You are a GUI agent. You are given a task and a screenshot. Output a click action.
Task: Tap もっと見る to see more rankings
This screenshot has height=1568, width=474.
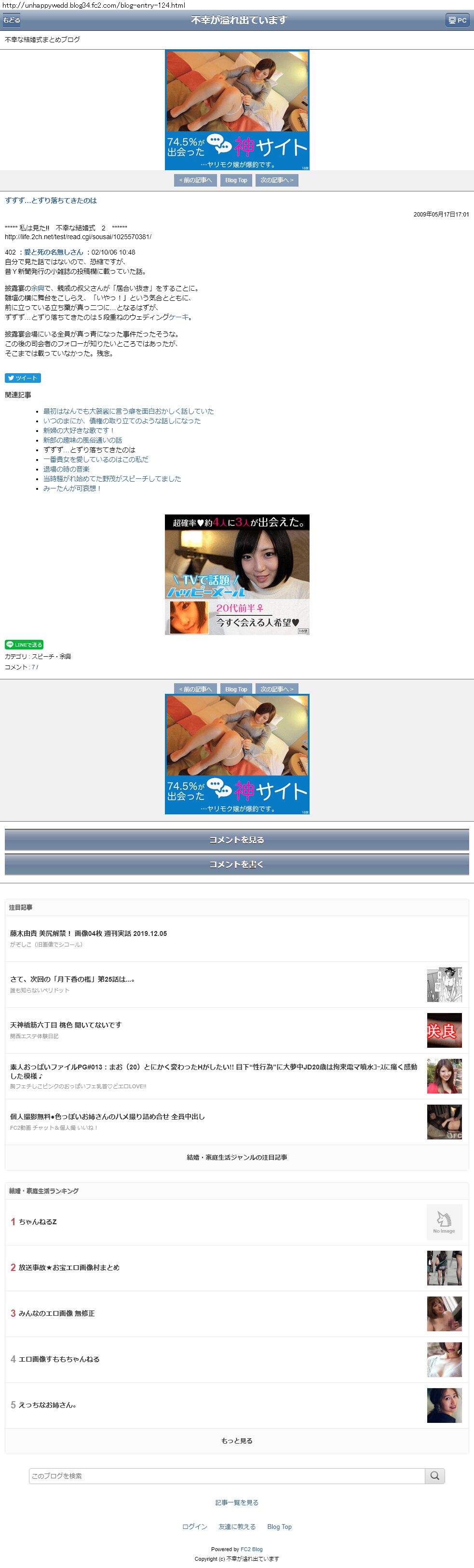click(x=237, y=1441)
